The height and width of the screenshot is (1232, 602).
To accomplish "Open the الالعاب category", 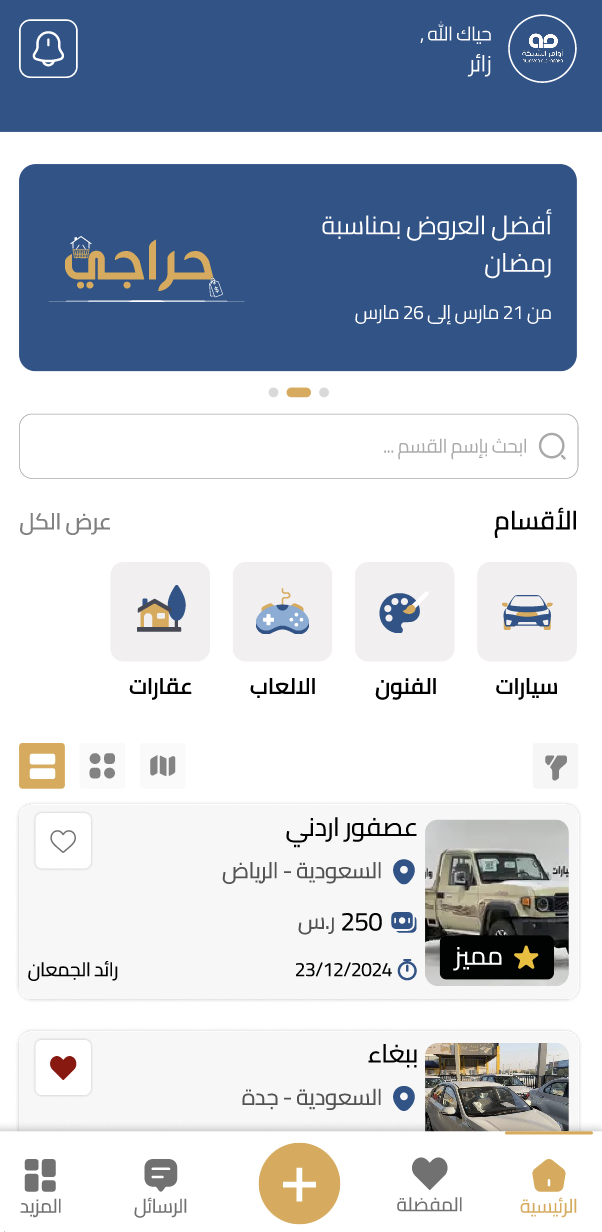I will pos(282,612).
